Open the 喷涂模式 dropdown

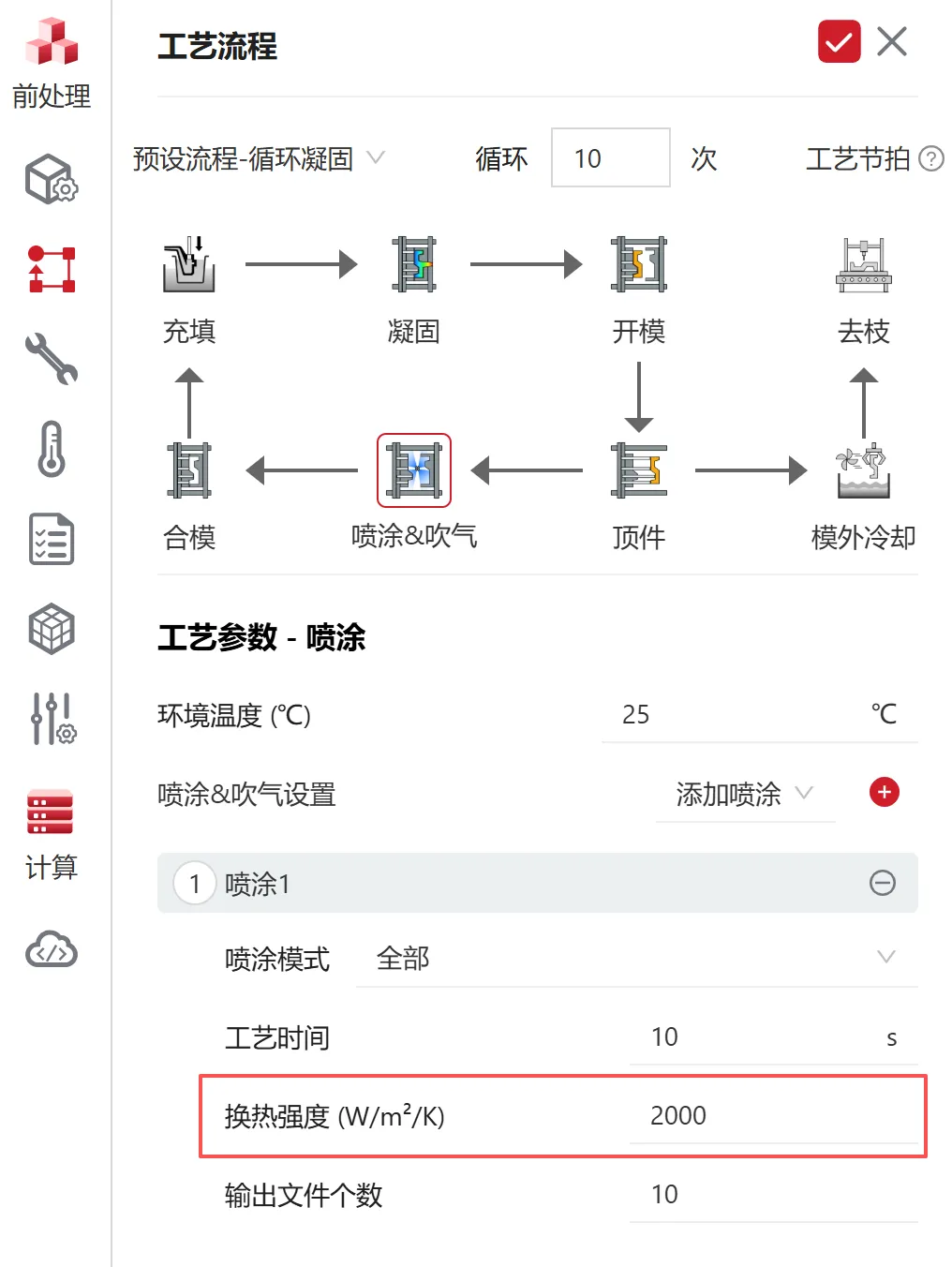(x=635, y=958)
